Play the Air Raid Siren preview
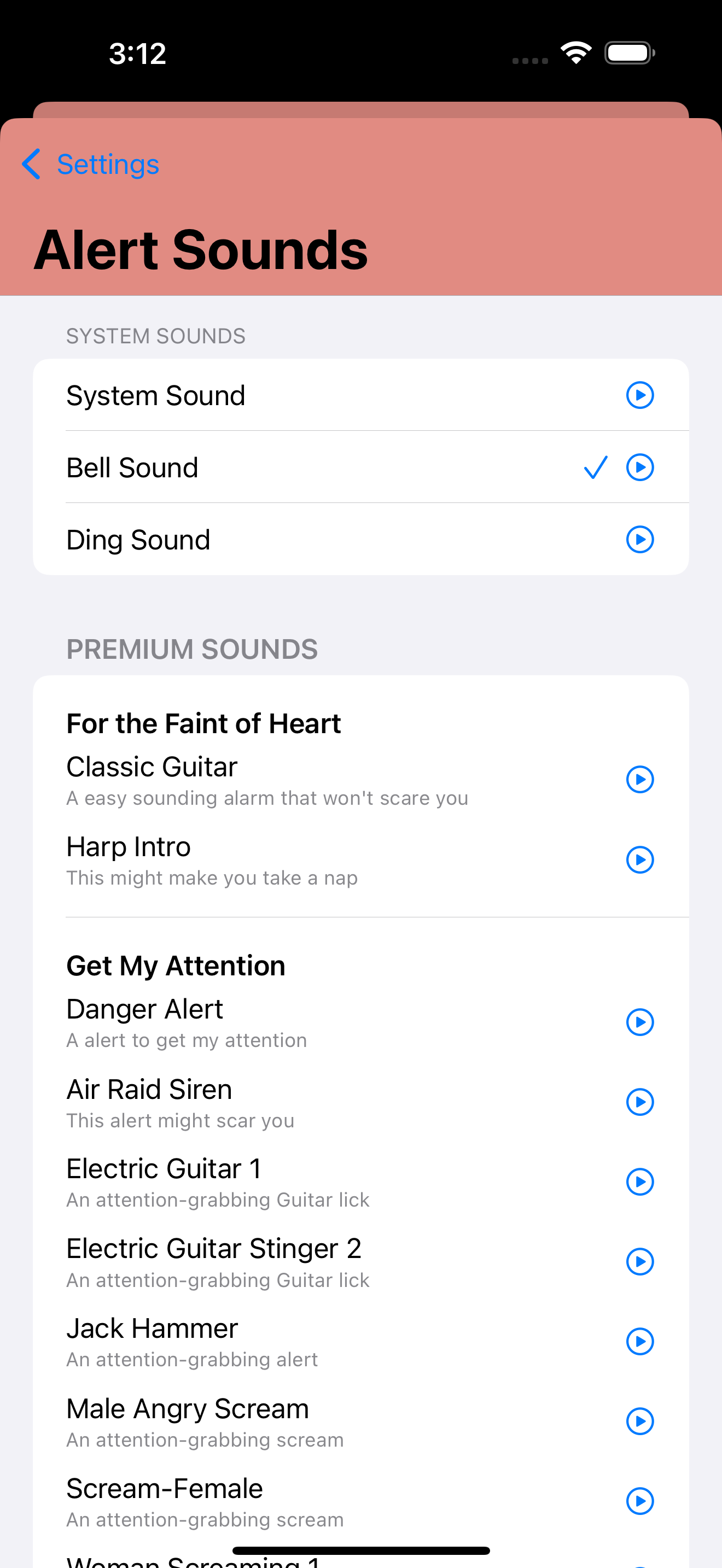 pos(639,1102)
